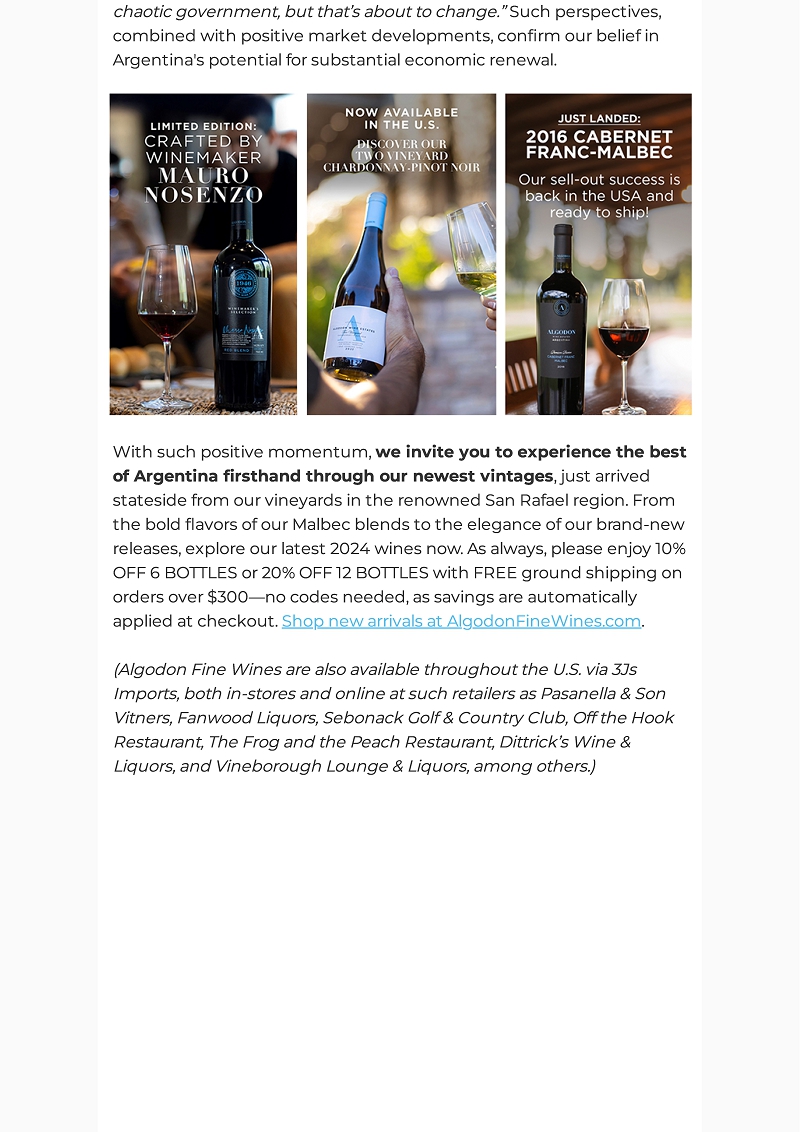800x1132 pixels.
Task: Open the 2016 Cabernet Franc-Malbec banner
Action: coord(598,254)
